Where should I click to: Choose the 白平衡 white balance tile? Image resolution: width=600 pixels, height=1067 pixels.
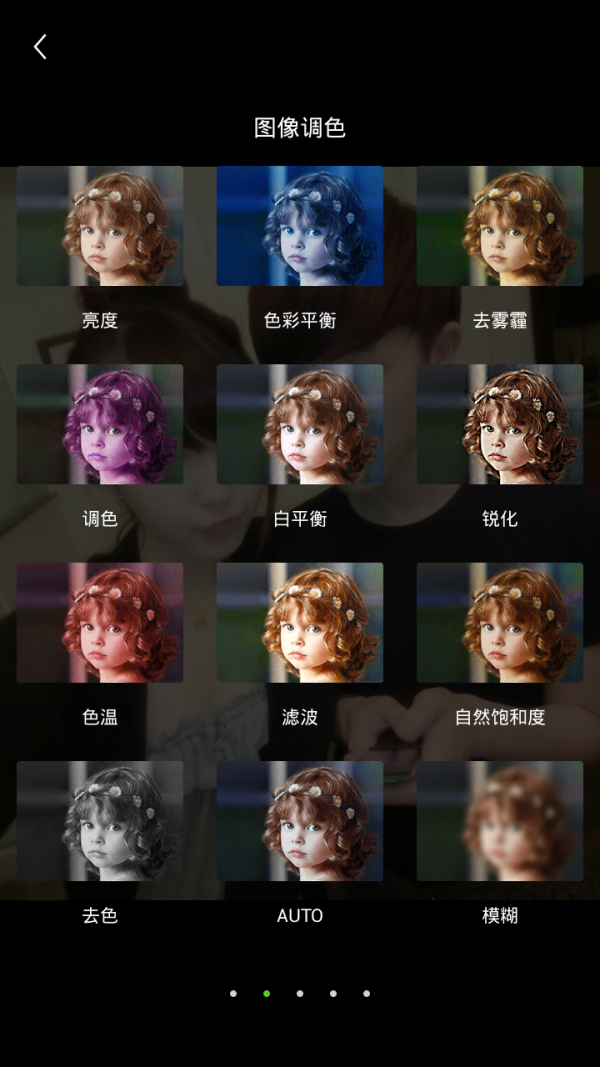300,424
